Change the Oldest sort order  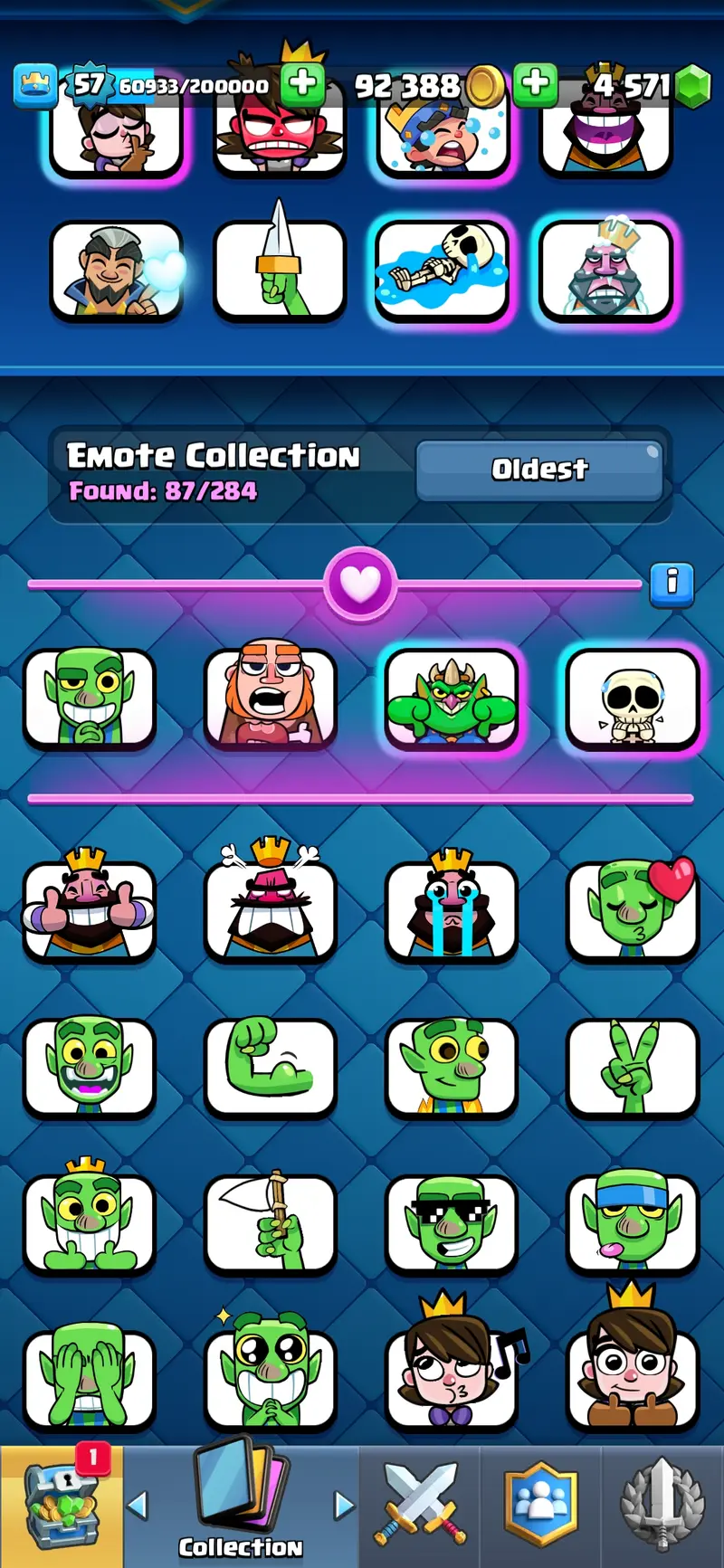(539, 470)
